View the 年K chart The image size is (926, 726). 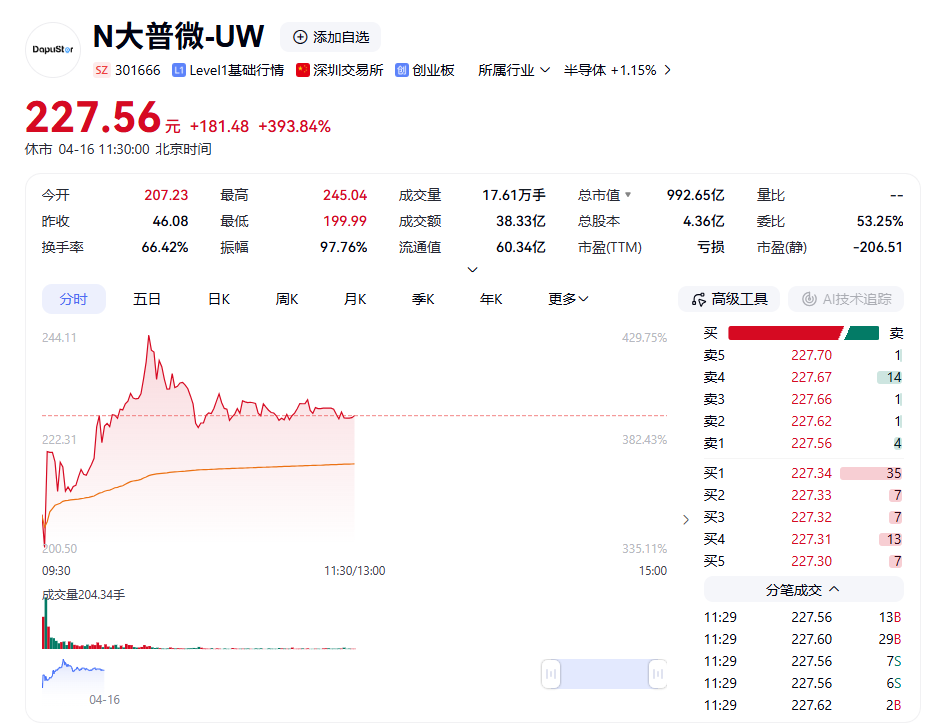click(491, 299)
